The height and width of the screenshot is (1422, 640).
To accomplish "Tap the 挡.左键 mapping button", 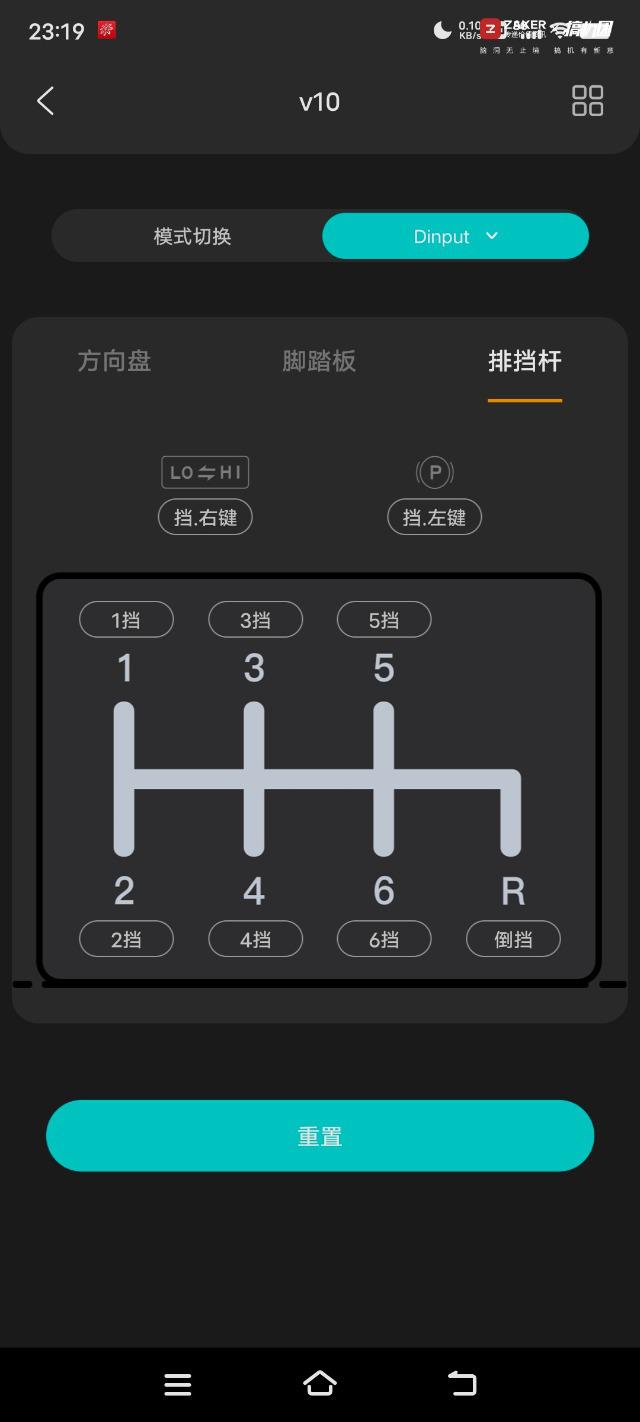I will pyautogui.click(x=434, y=517).
